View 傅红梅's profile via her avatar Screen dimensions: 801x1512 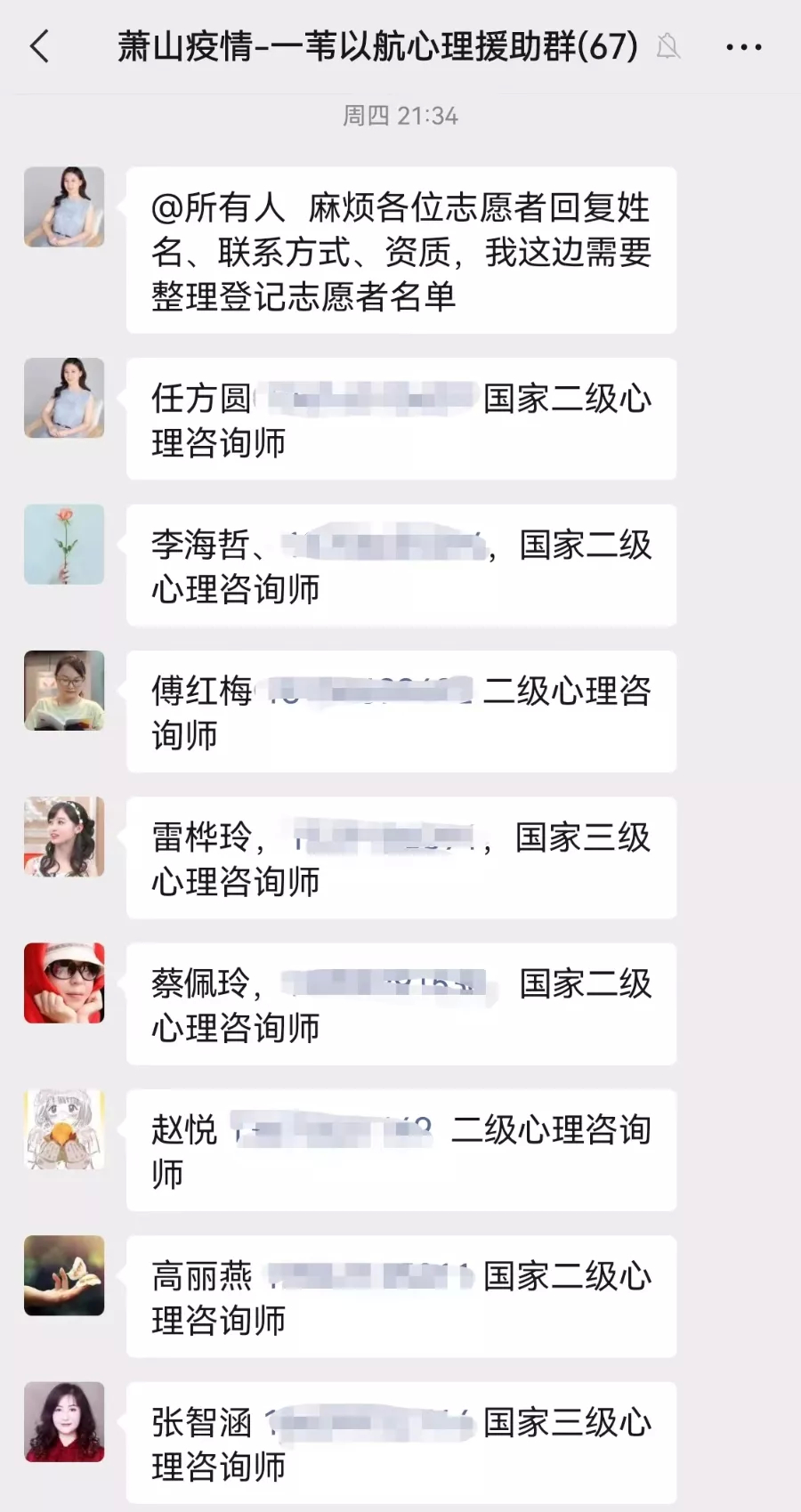click(x=64, y=691)
